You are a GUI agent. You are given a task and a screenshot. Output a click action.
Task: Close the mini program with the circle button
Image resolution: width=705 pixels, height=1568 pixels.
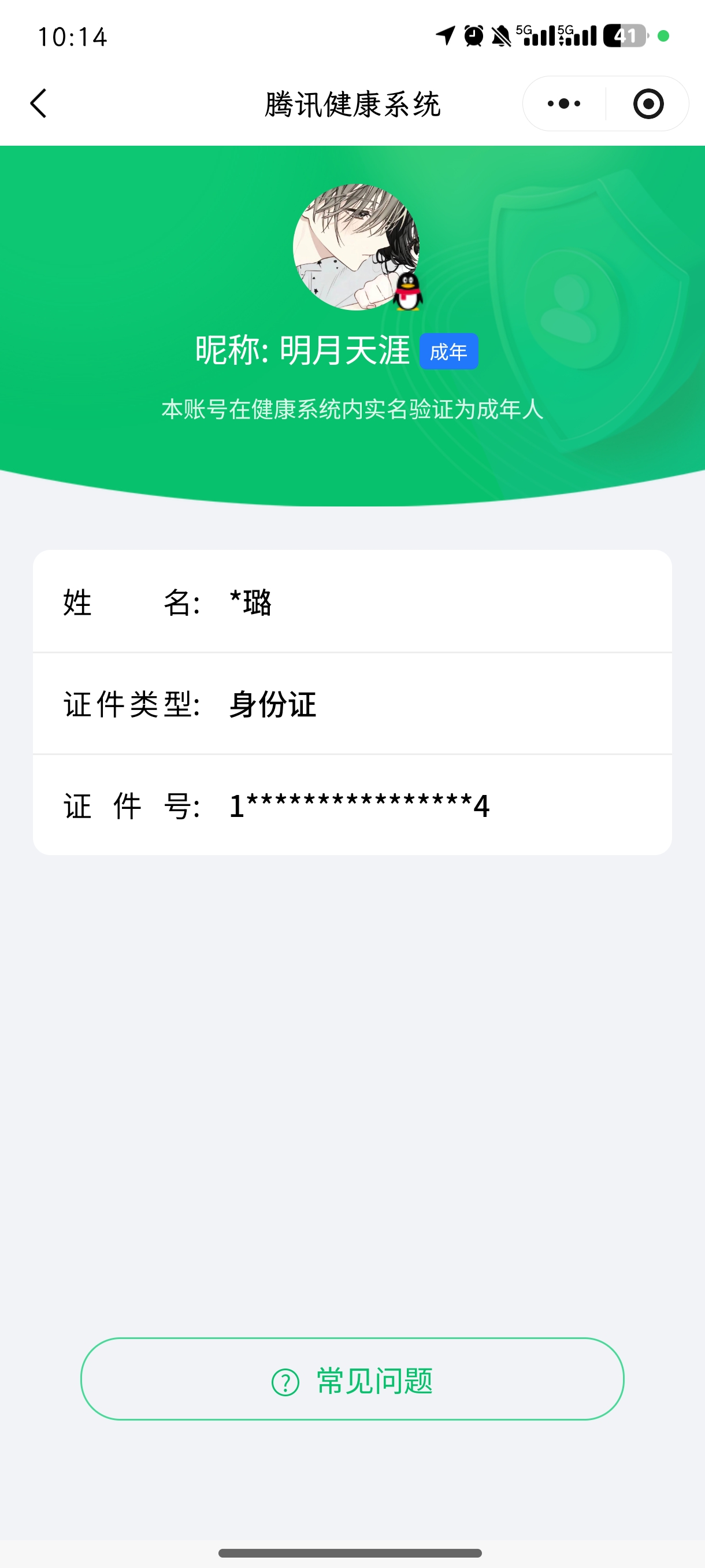[x=648, y=103]
